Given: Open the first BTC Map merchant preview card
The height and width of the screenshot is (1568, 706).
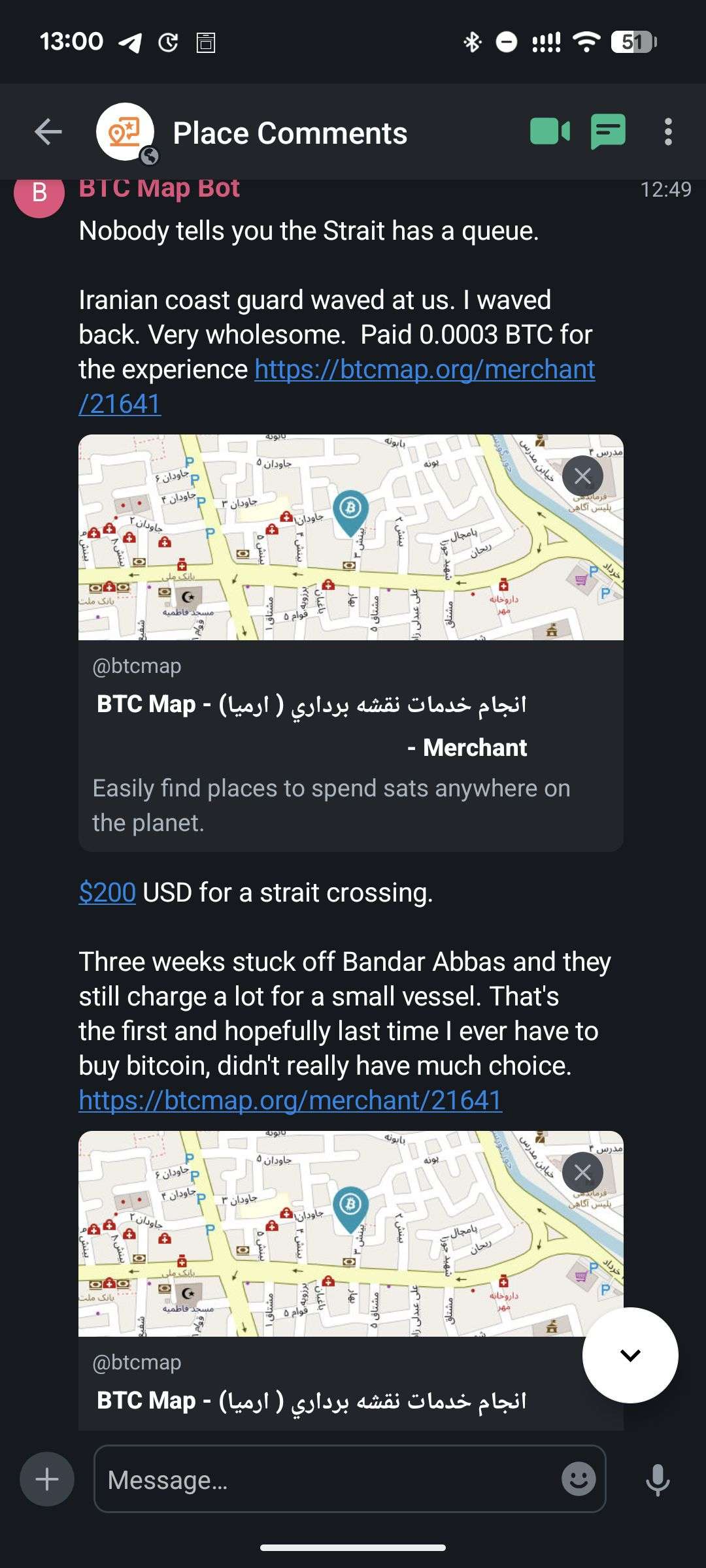Looking at the screenshot, I should (x=350, y=745).
